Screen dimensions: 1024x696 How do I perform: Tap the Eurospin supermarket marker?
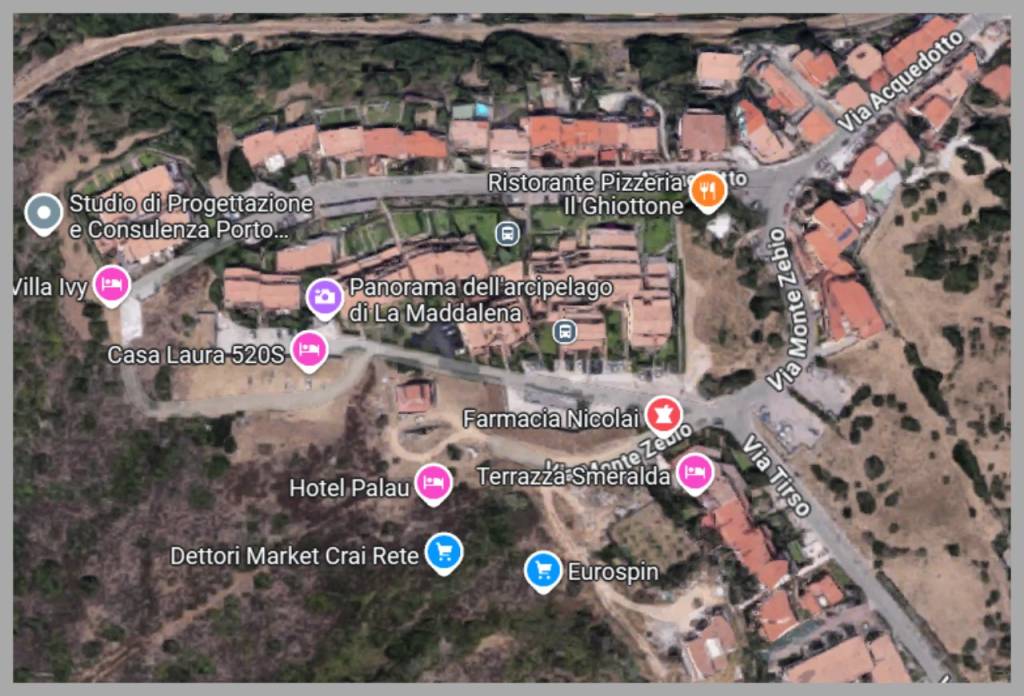pyautogui.click(x=543, y=569)
